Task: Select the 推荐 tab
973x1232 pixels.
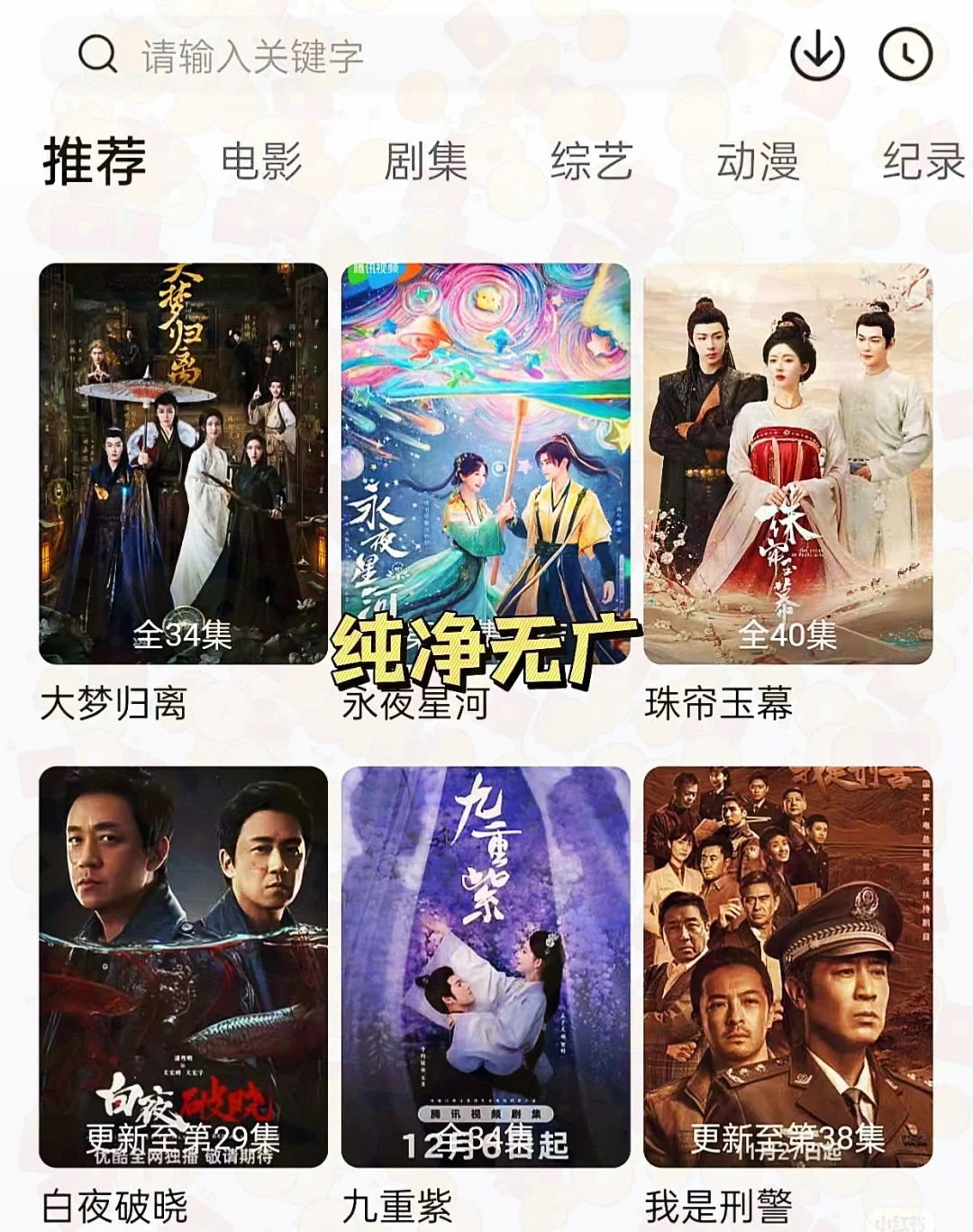Action: tap(95, 162)
